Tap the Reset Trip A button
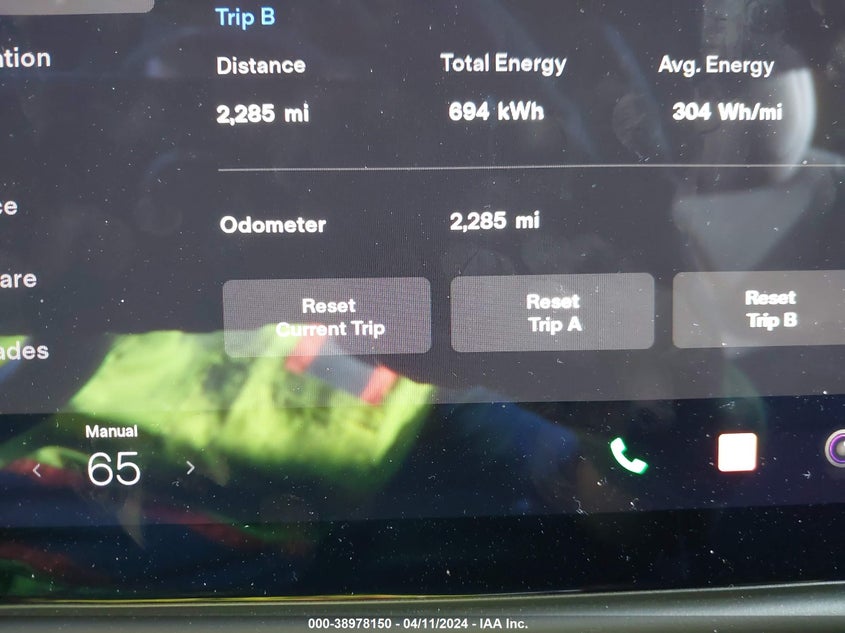845x633 pixels. [552, 312]
